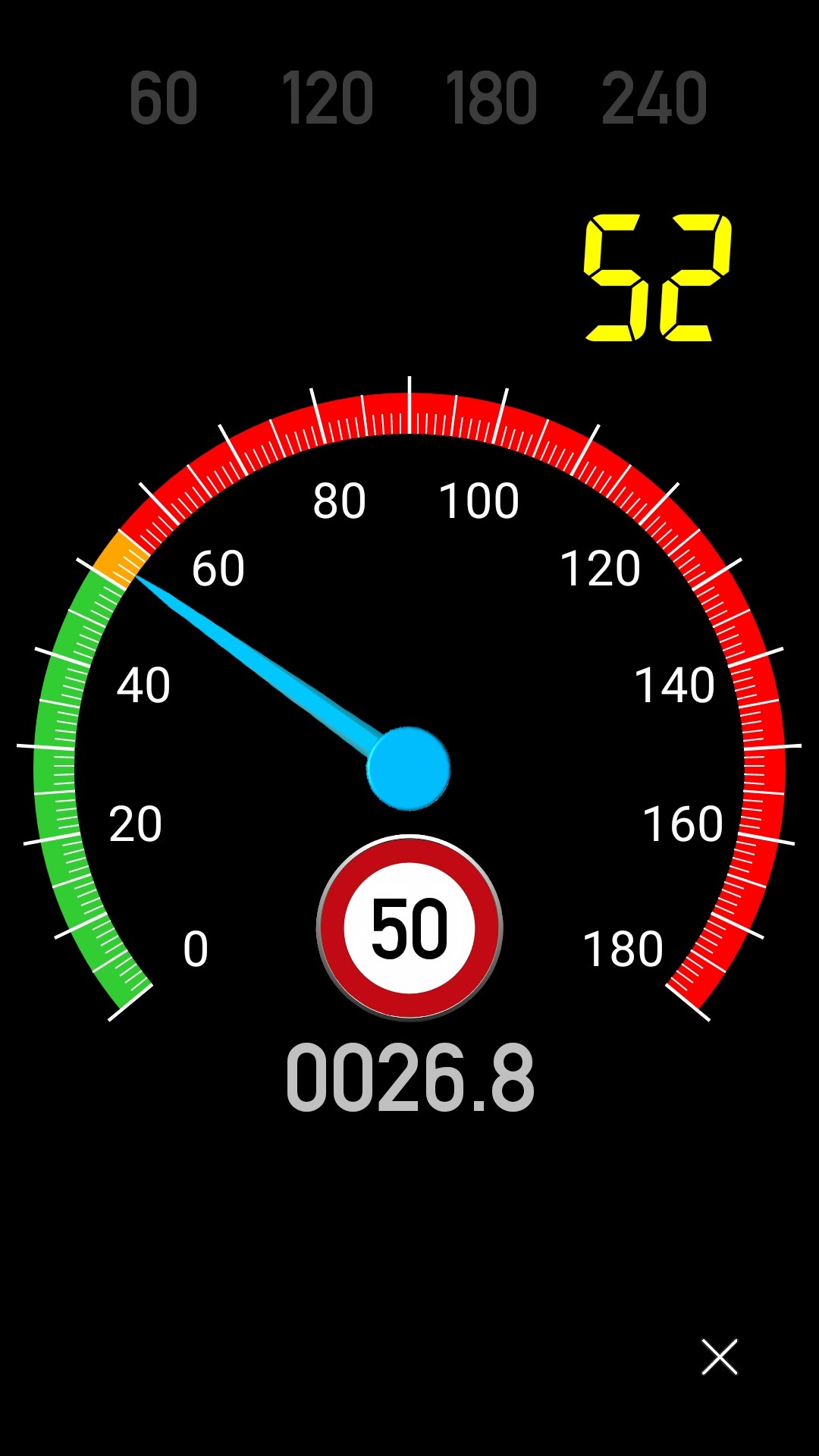
Task: Select the 120 max speed scale
Action: coord(328,99)
